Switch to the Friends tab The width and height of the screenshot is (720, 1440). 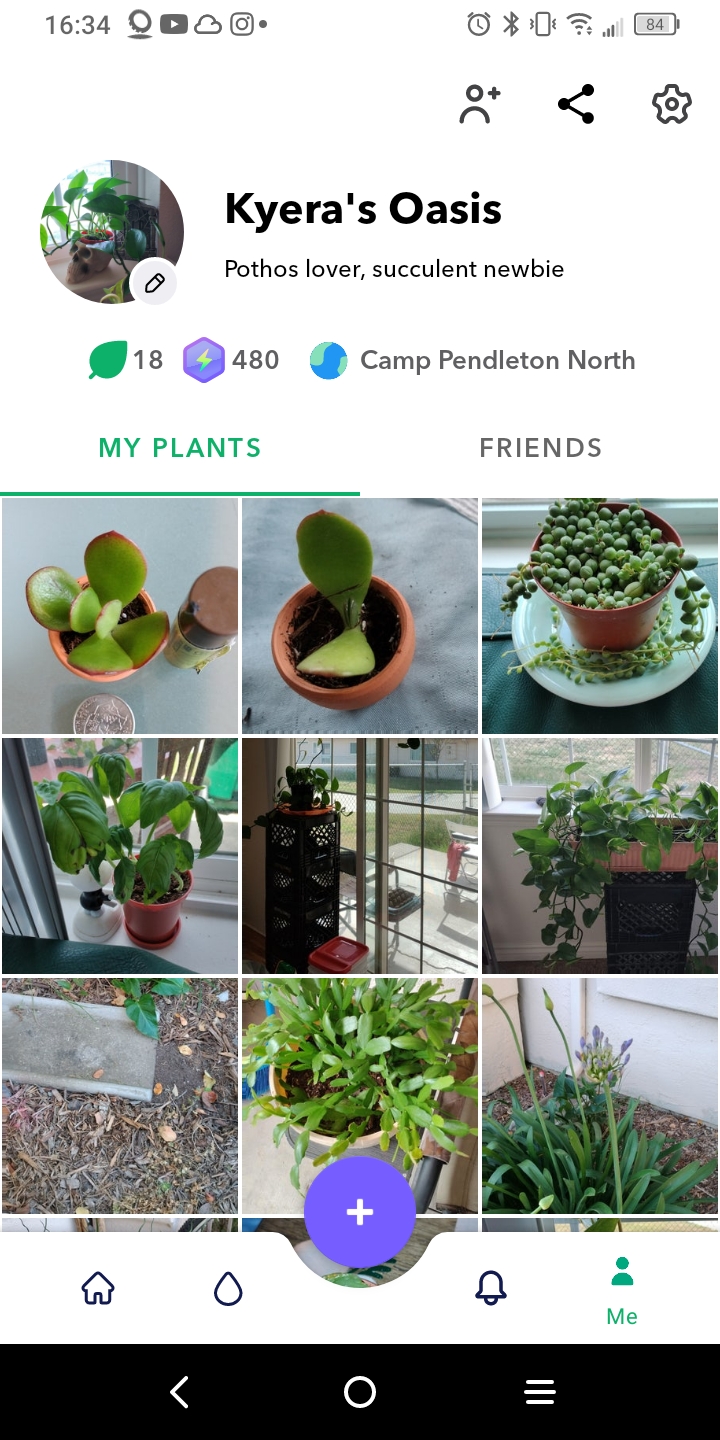[x=540, y=448]
